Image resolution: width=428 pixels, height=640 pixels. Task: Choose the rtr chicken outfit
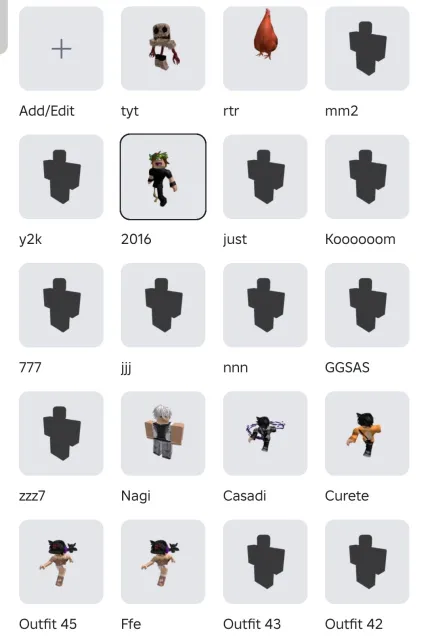pyautogui.click(x=265, y=49)
